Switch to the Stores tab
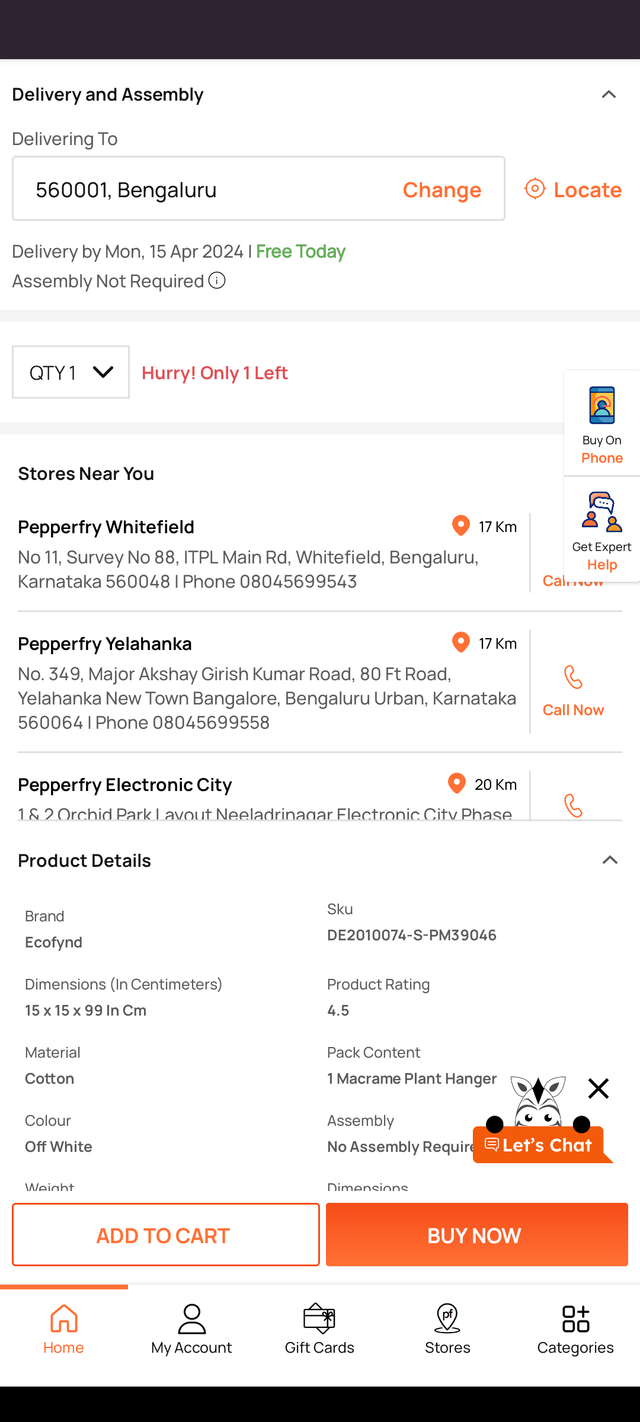 447,1330
